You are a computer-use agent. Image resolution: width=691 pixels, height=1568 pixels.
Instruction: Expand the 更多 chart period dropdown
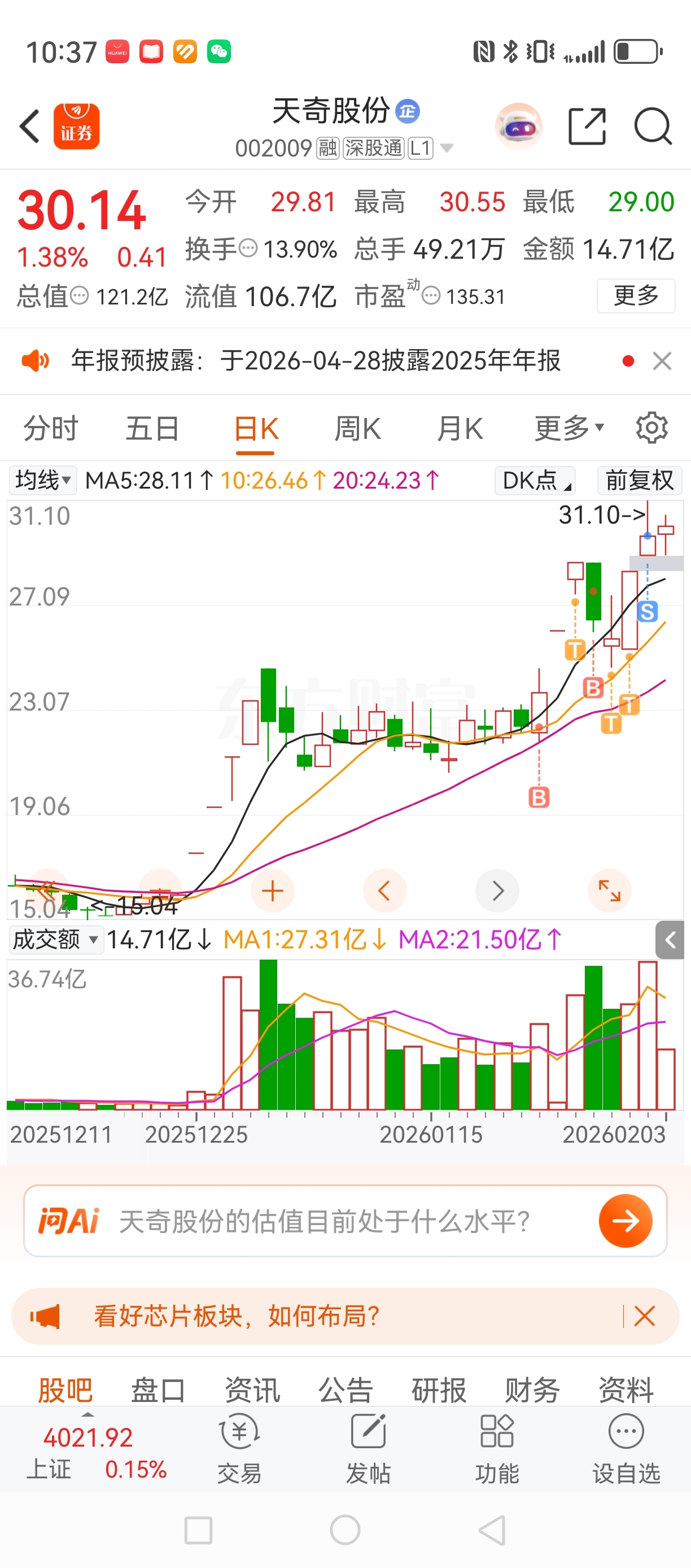coord(568,429)
